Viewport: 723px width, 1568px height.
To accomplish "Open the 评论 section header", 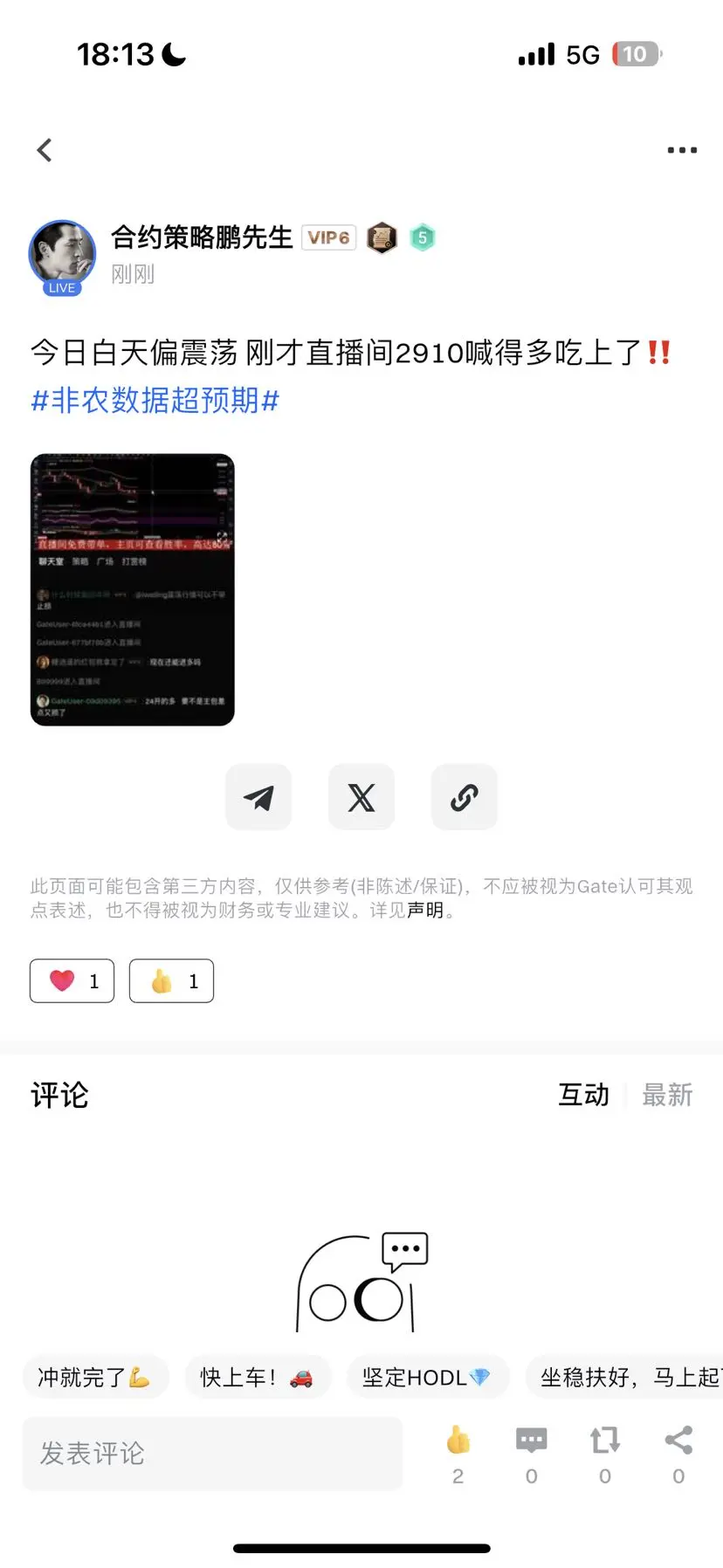I will [x=58, y=1096].
